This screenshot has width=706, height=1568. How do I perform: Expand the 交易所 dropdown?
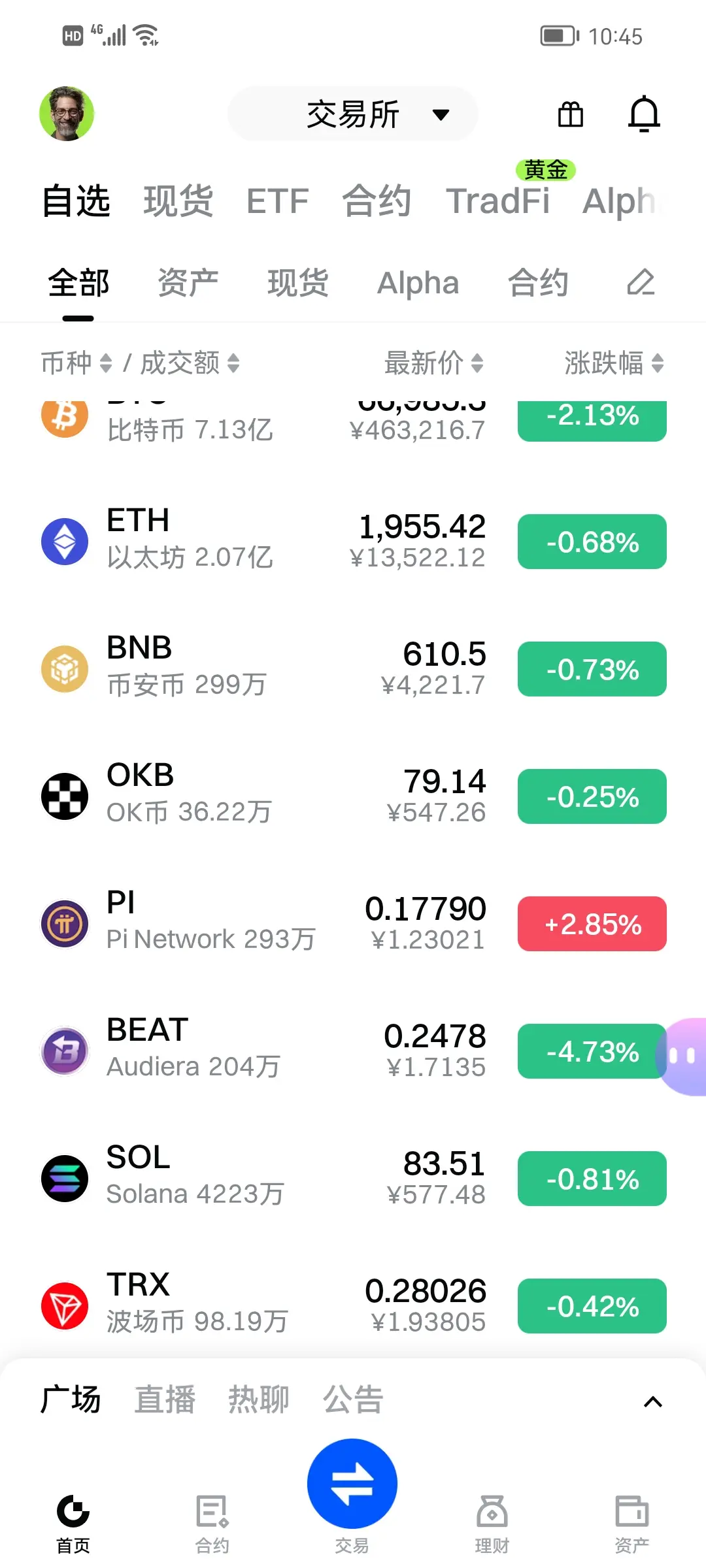point(353,114)
